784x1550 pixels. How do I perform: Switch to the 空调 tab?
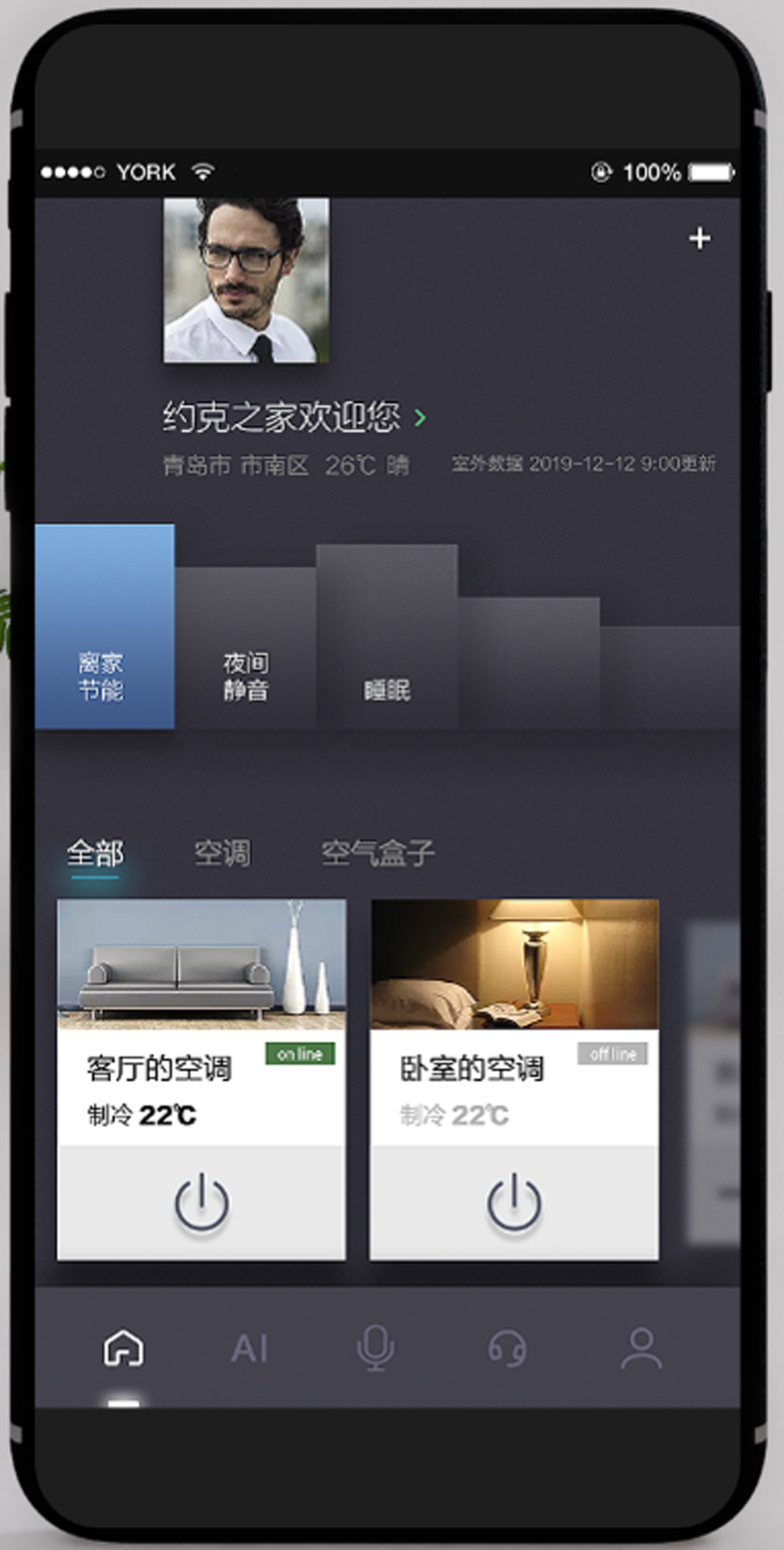click(222, 853)
